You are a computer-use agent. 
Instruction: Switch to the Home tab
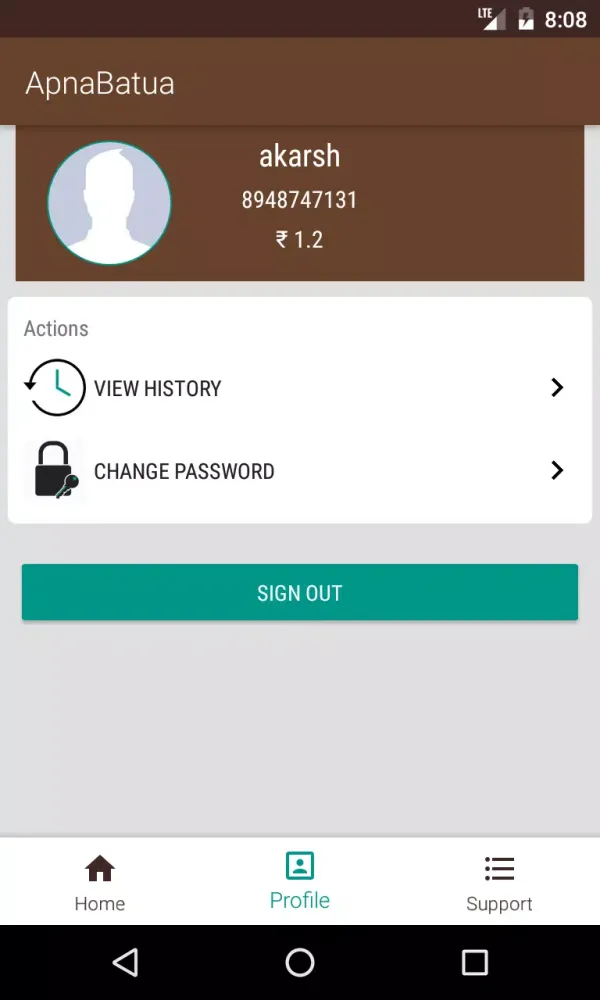point(100,882)
